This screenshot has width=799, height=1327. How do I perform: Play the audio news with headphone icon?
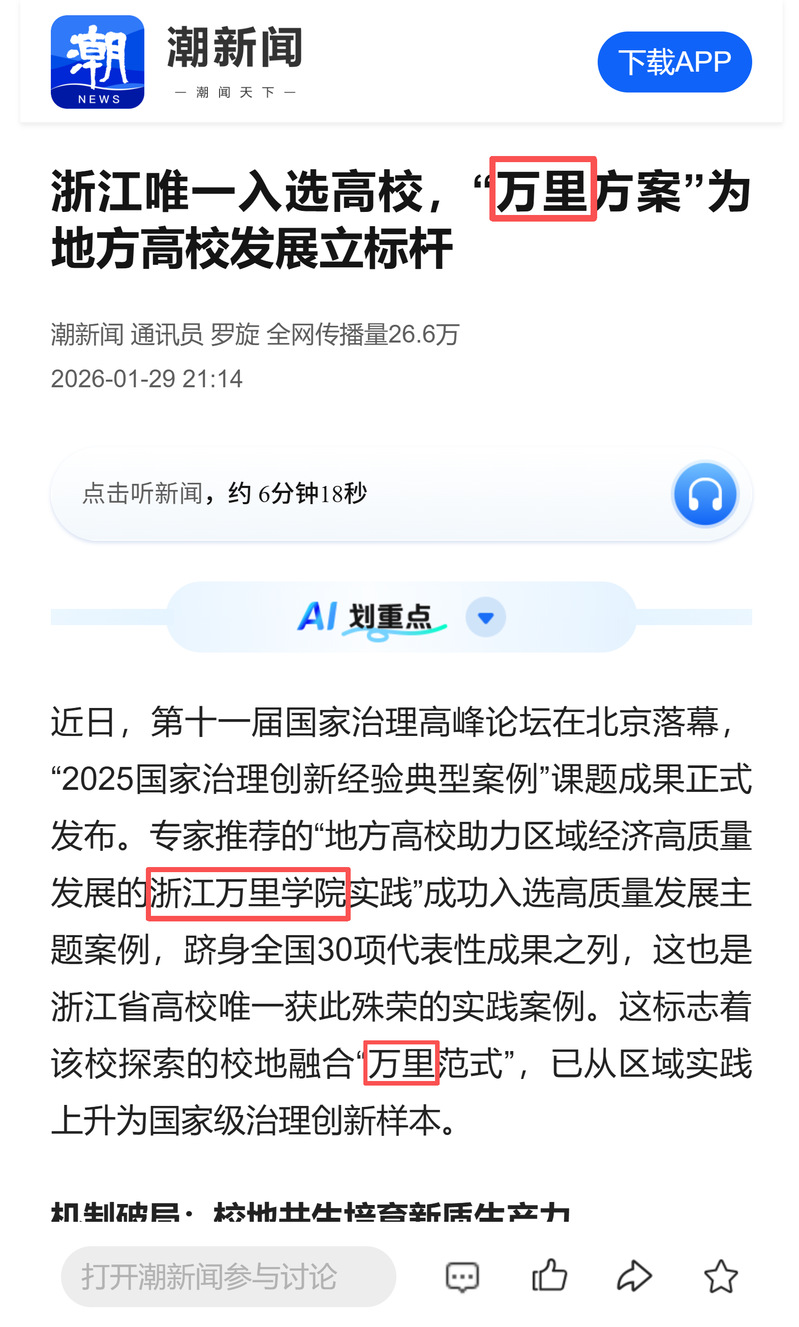point(704,494)
